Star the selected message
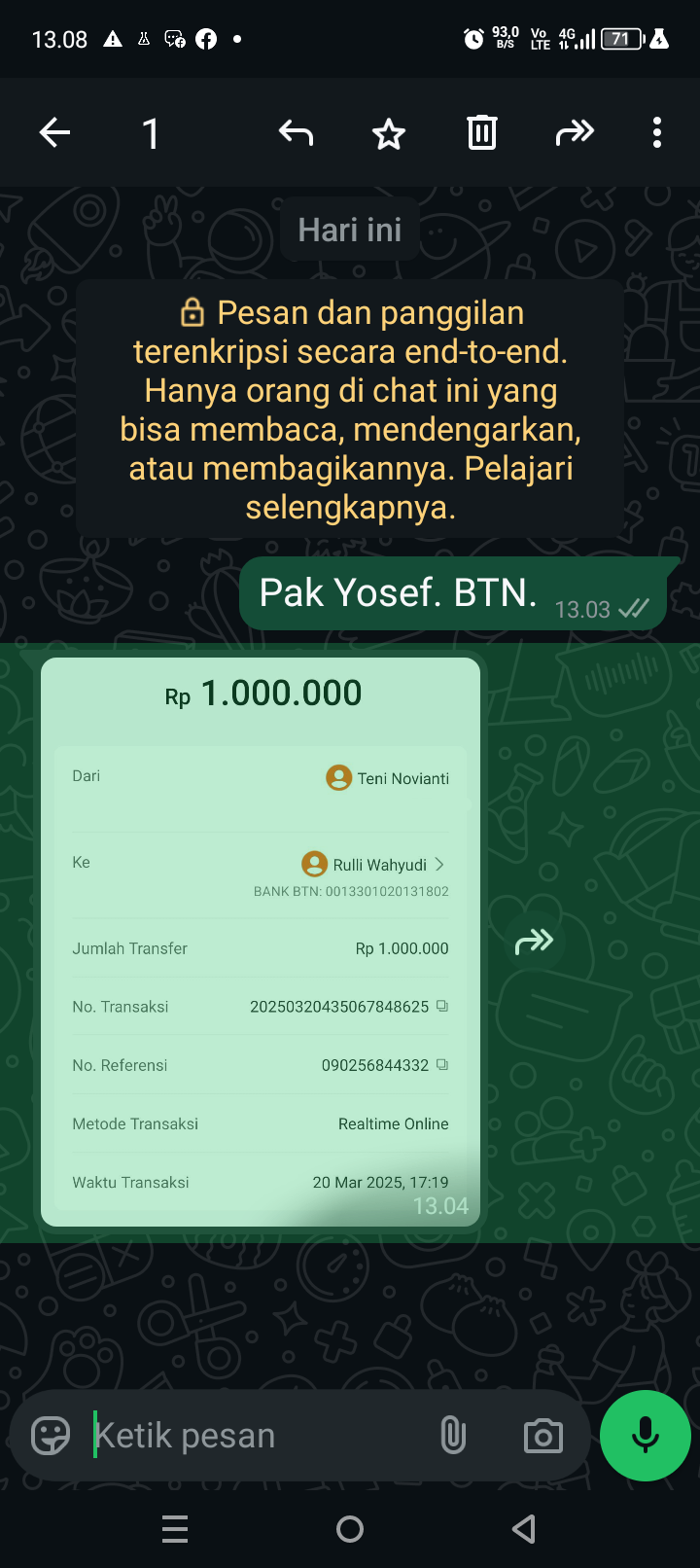Viewport: 700px width, 1568px height. [389, 133]
